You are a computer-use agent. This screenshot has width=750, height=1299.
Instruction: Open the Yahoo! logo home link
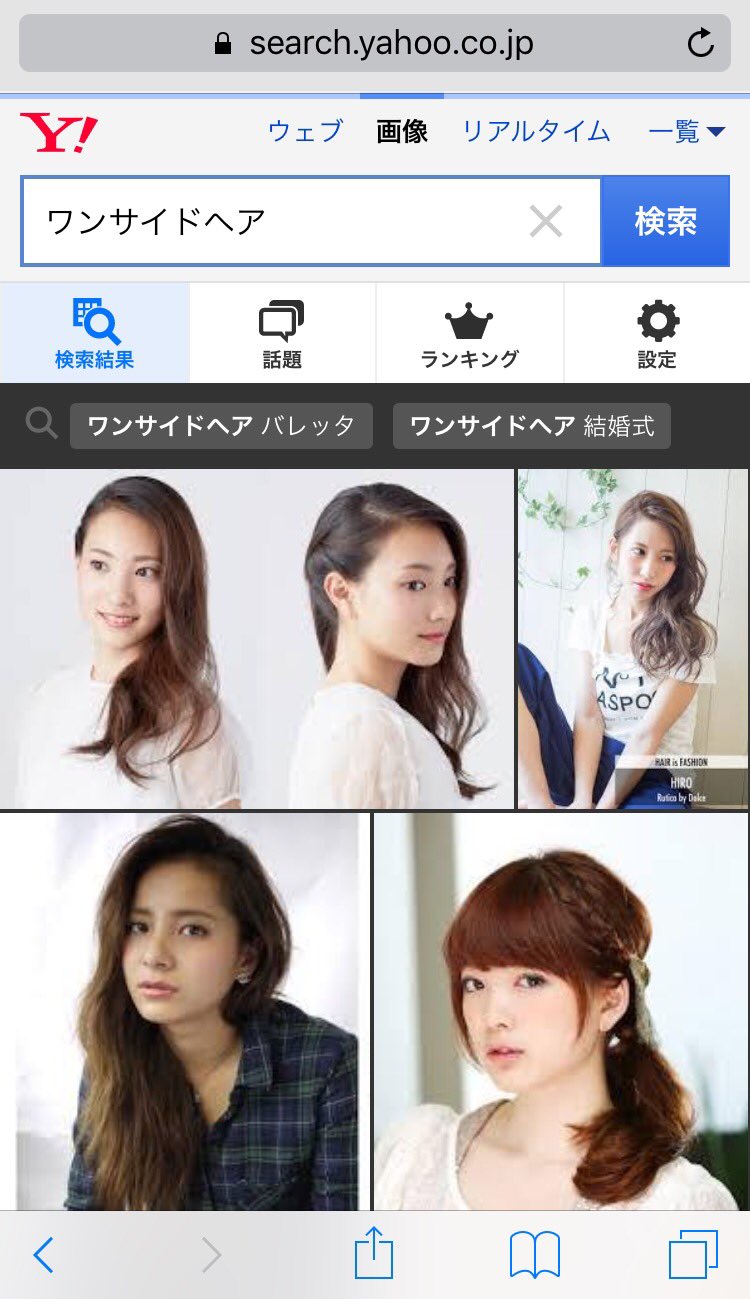[x=59, y=133]
